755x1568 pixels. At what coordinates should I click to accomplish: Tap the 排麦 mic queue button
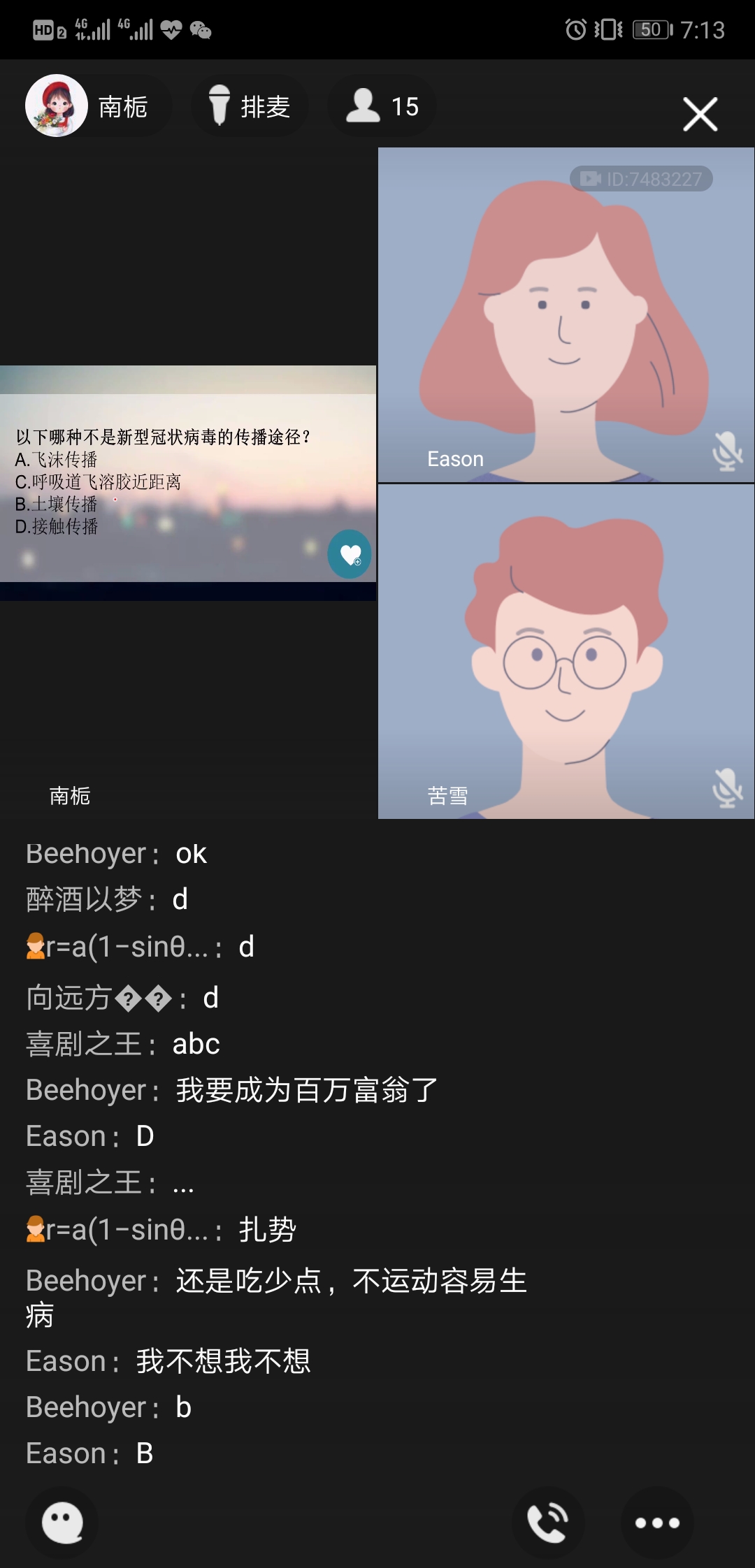pos(250,106)
